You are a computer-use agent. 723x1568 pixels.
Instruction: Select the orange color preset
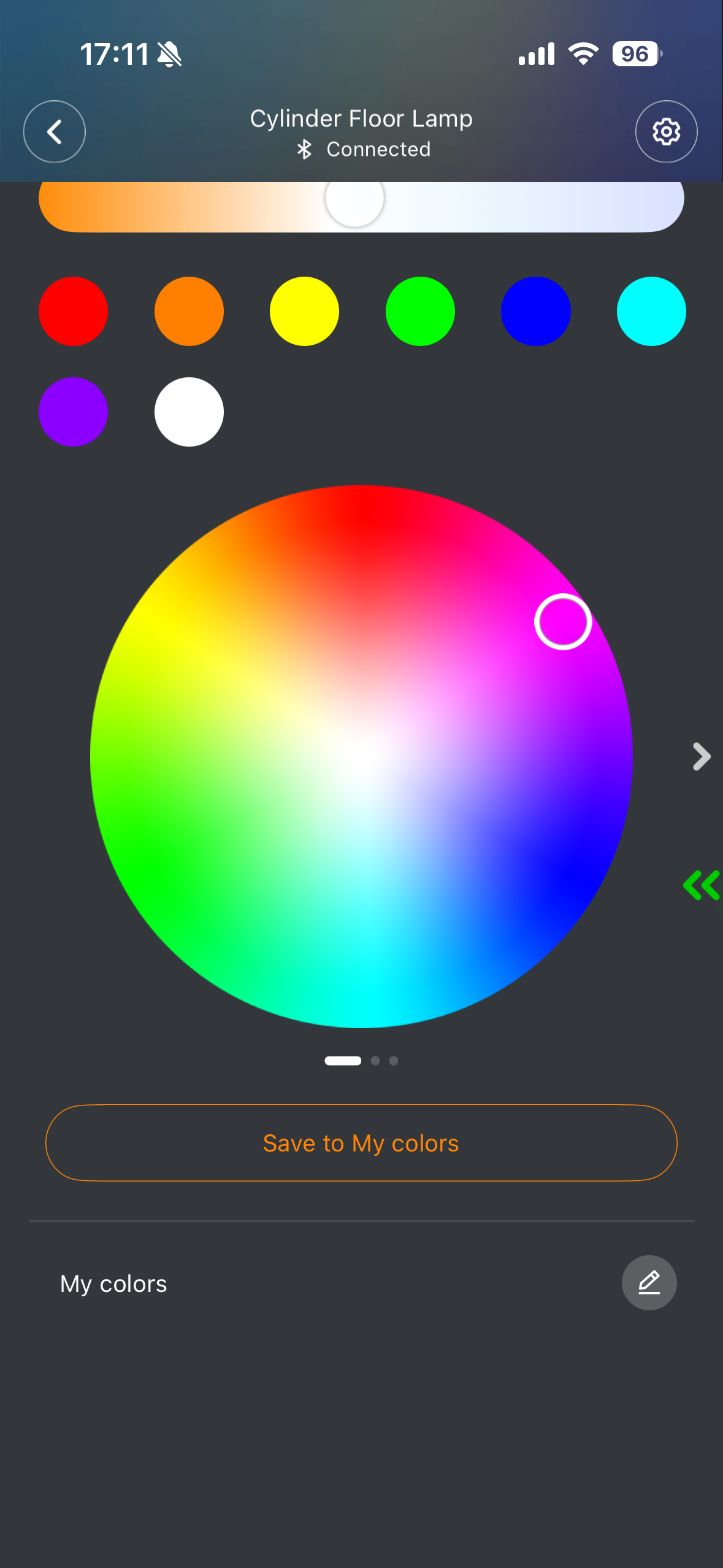189,311
